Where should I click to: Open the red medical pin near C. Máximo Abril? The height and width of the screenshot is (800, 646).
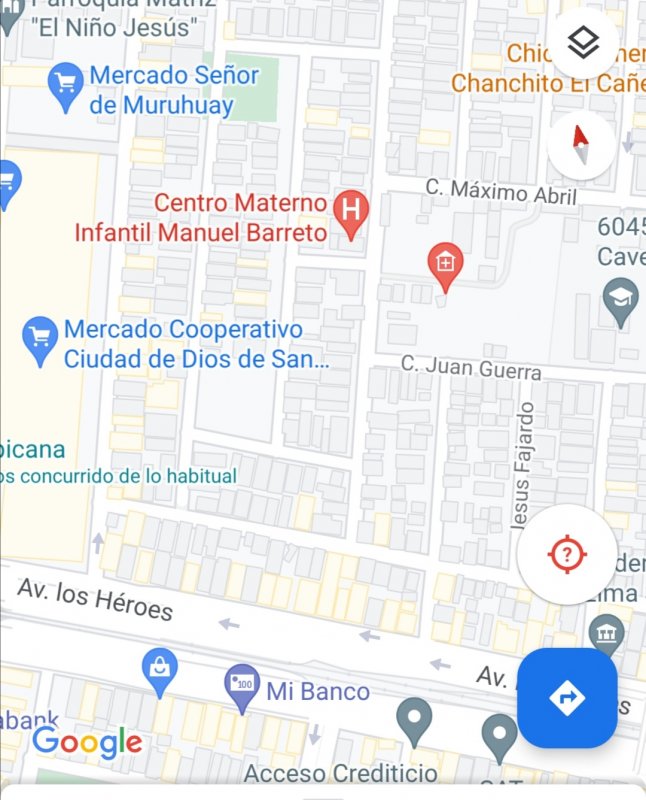tap(445, 265)
